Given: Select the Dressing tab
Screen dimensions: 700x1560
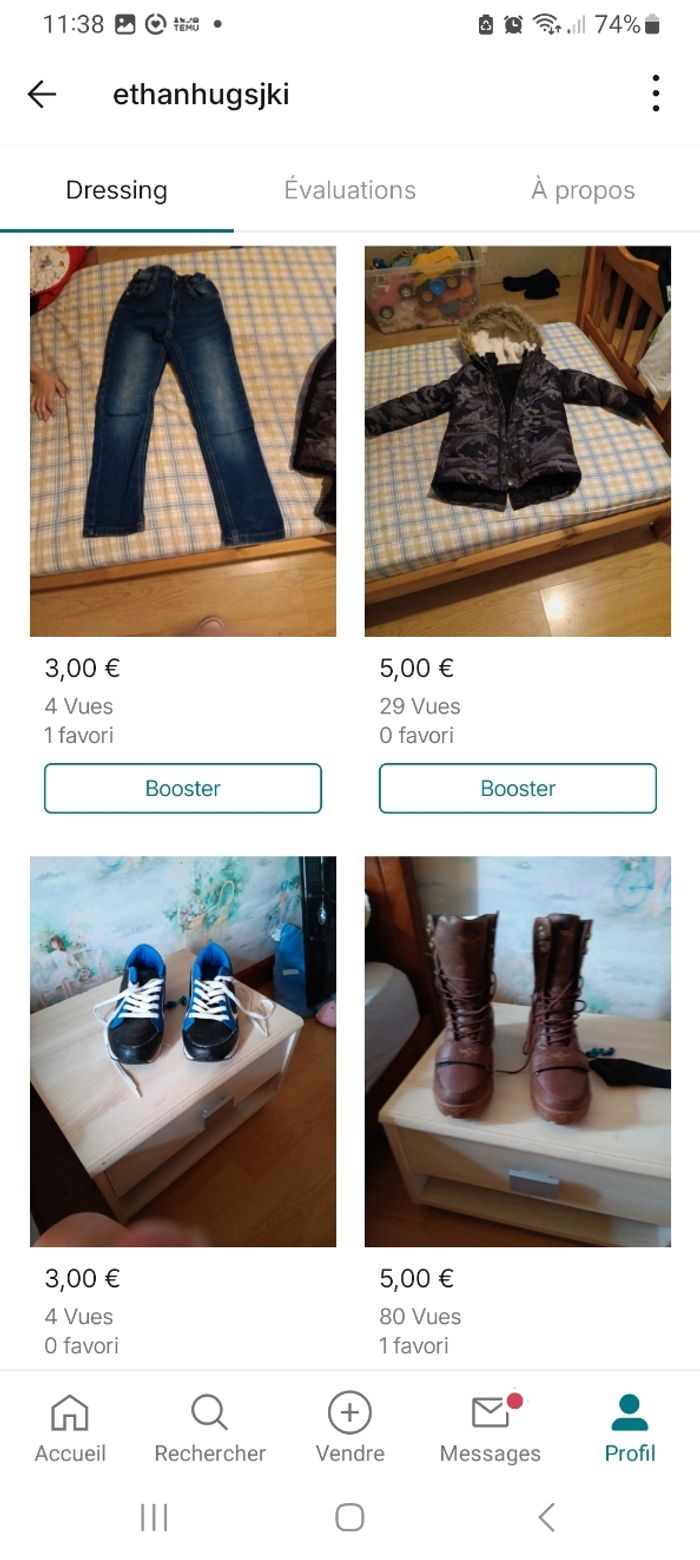Looking at the screenshot, I should pyautogui.click(x=116, y=190).
